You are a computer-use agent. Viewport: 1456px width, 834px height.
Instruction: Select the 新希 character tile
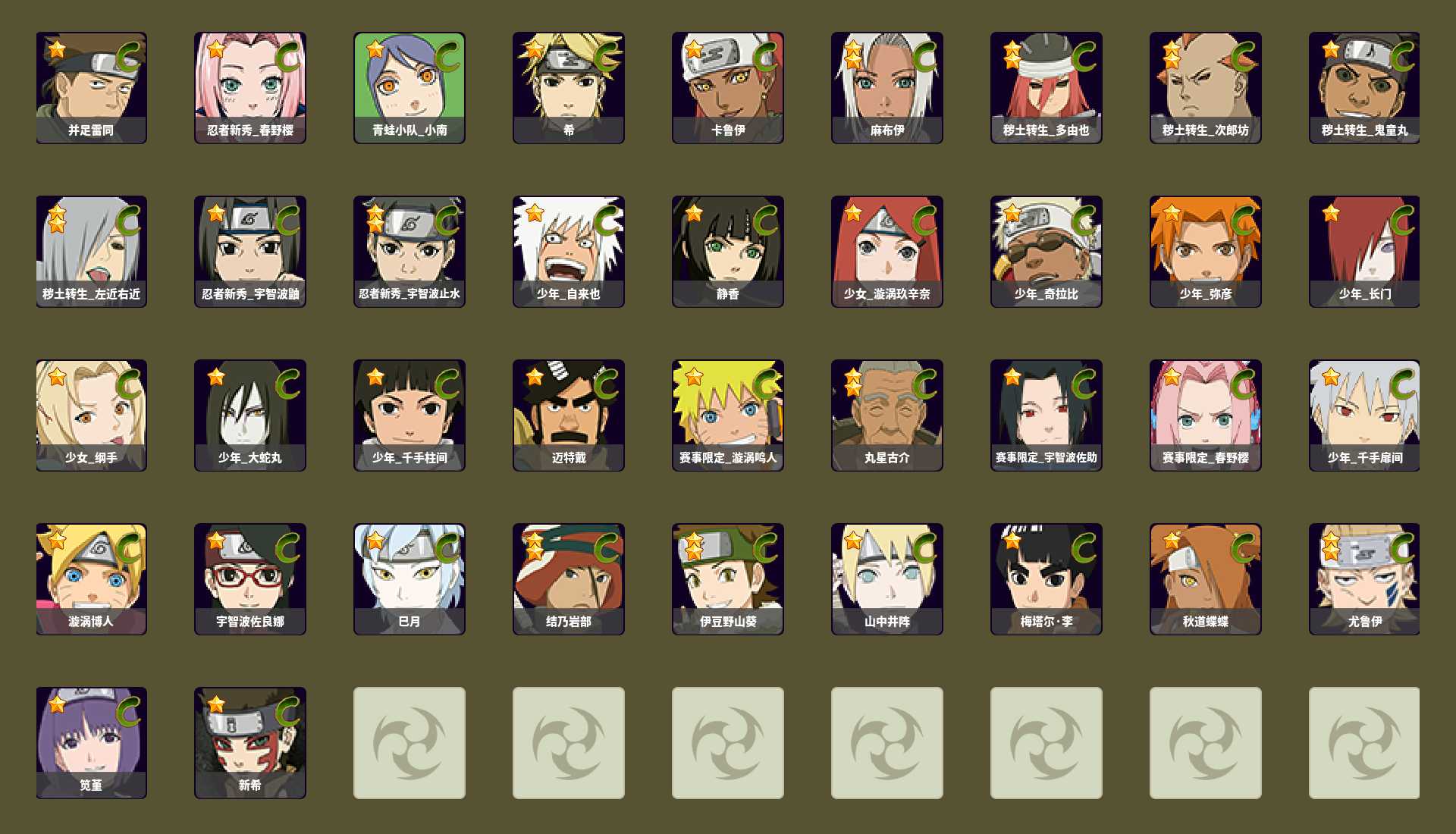click(250, 742)
